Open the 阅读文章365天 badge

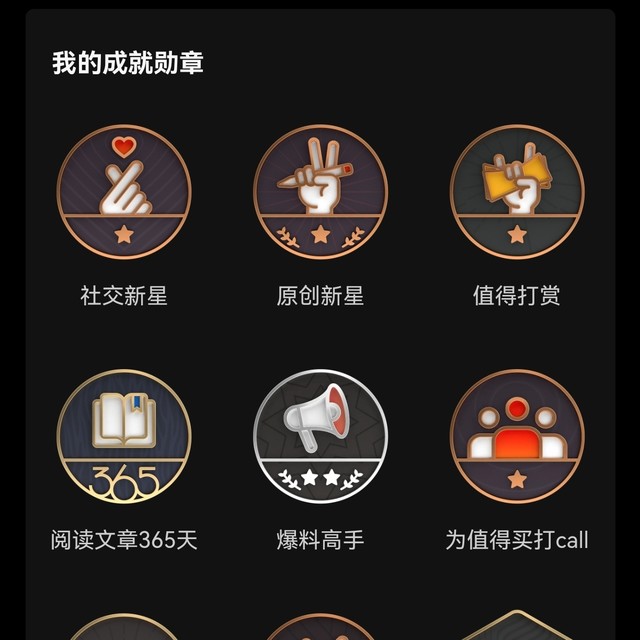click(x=124, y=437)
